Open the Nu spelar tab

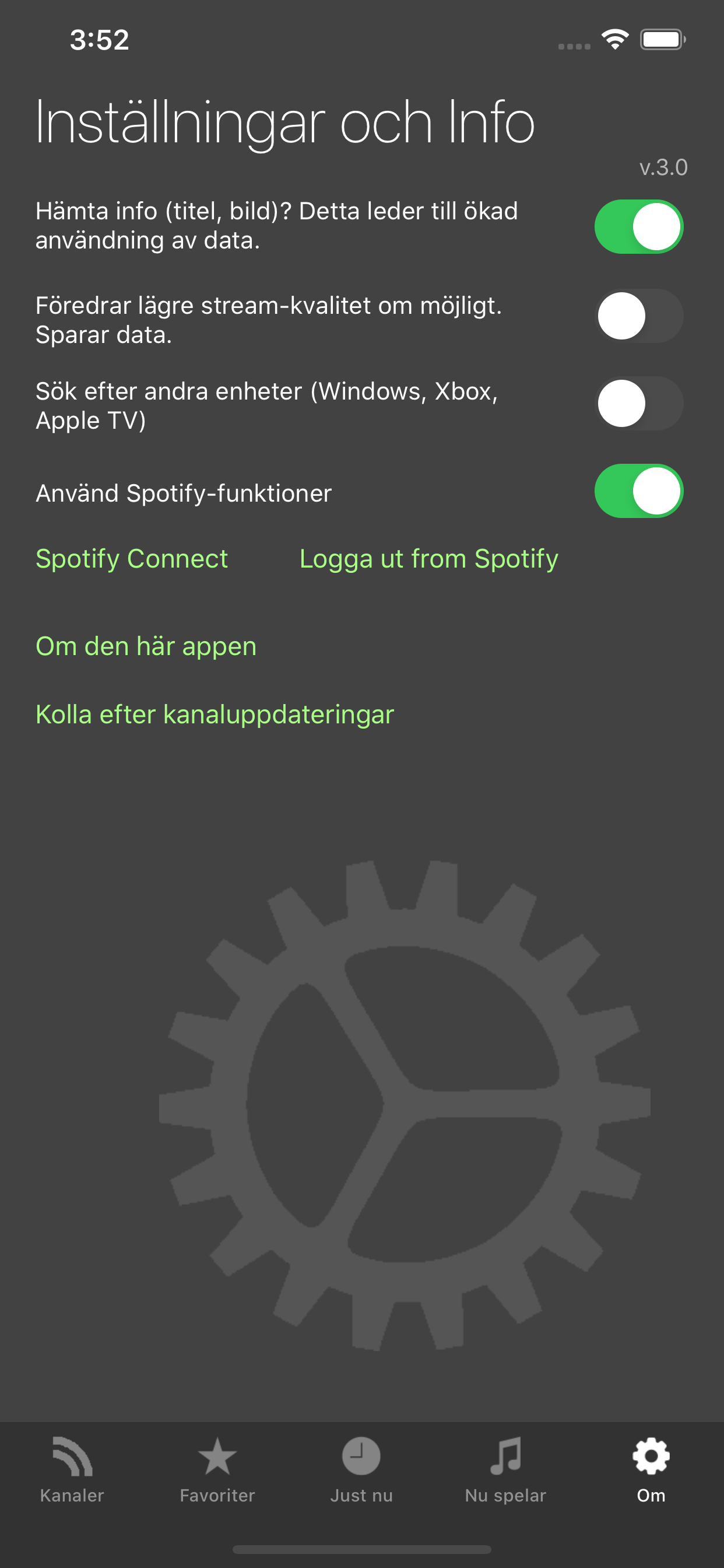[x=505, y=1469]
